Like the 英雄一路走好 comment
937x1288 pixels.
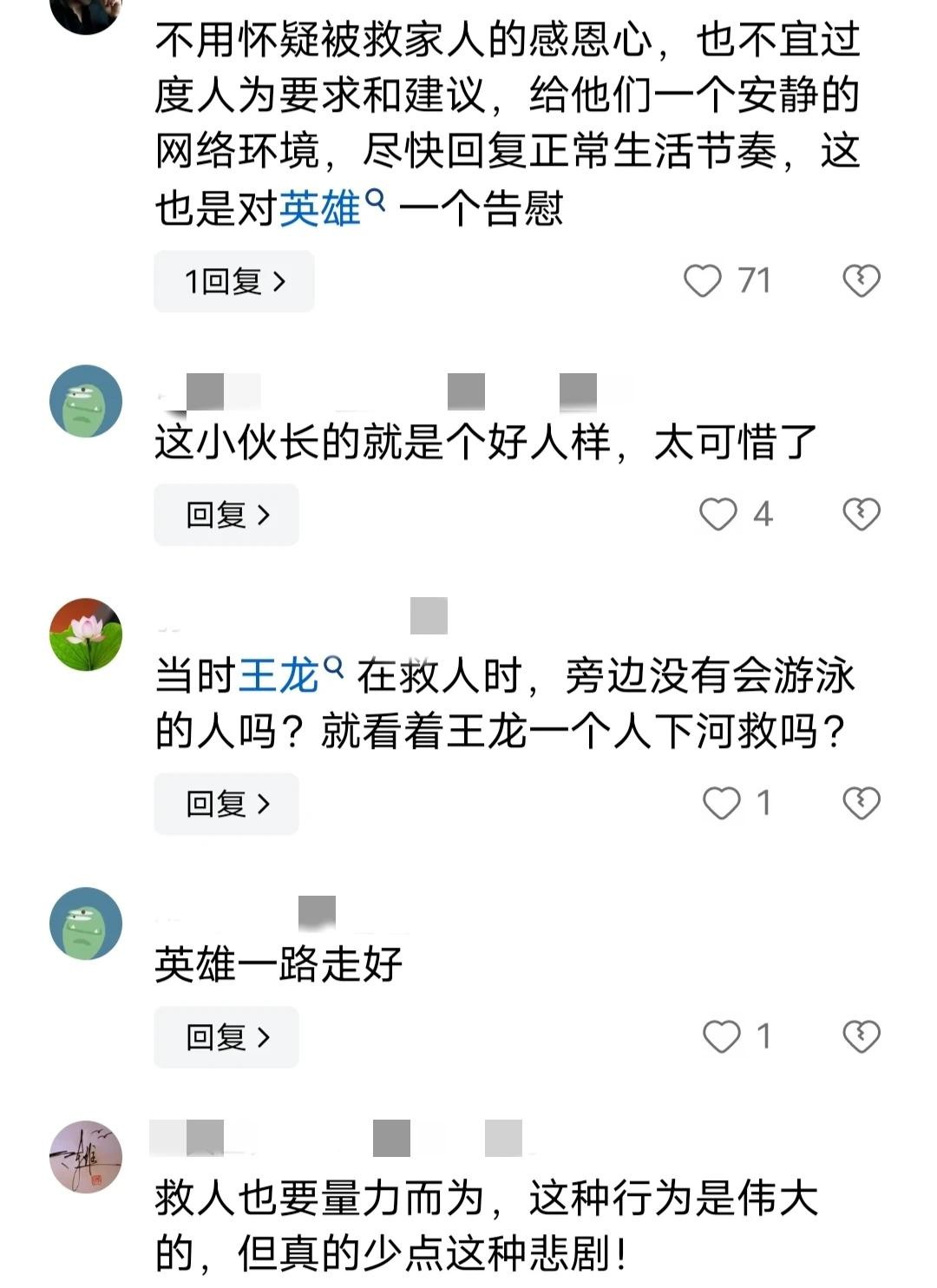(722, 1036)
